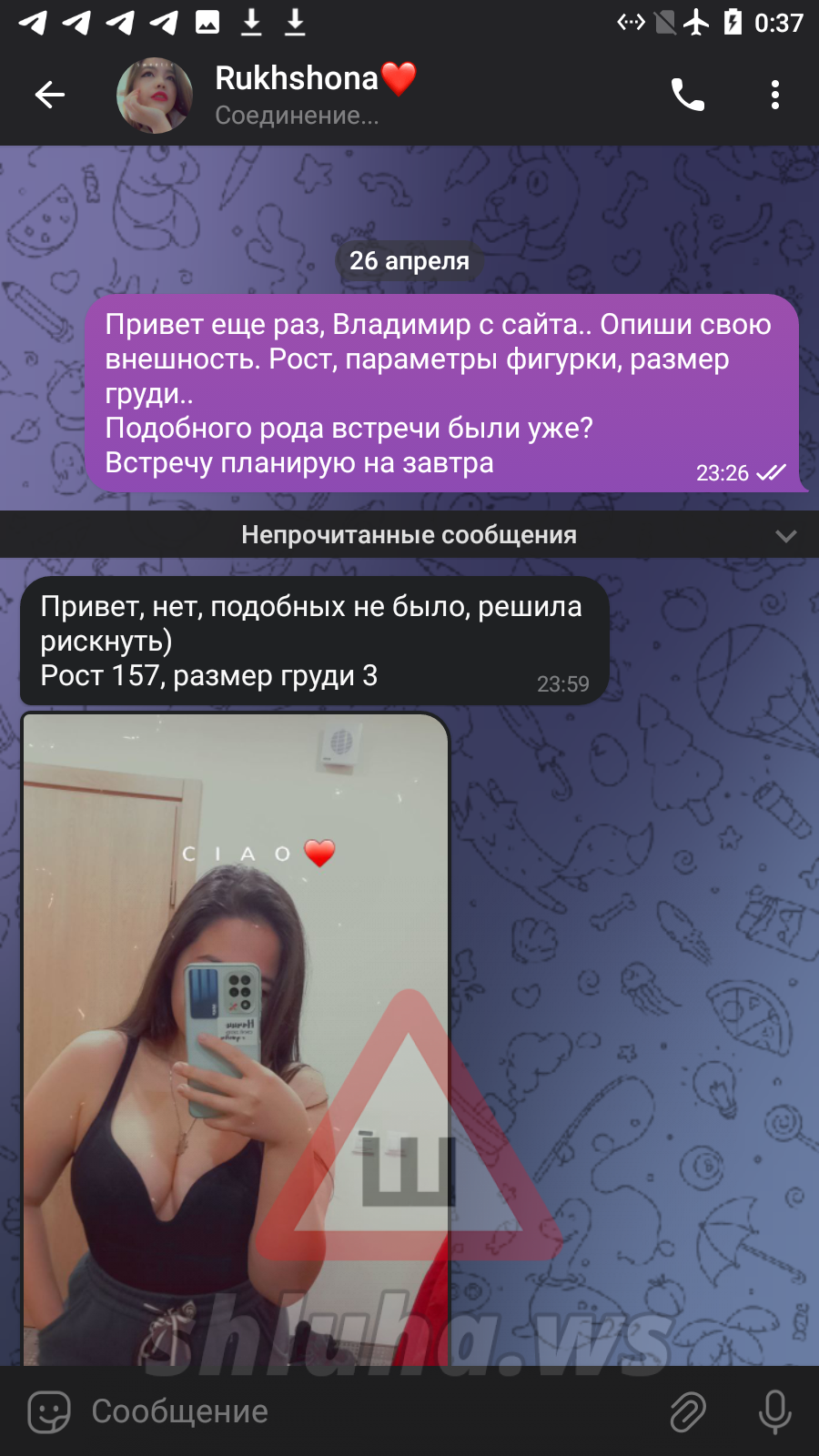Open the received photo in full view

click(x=236, y=1037)
